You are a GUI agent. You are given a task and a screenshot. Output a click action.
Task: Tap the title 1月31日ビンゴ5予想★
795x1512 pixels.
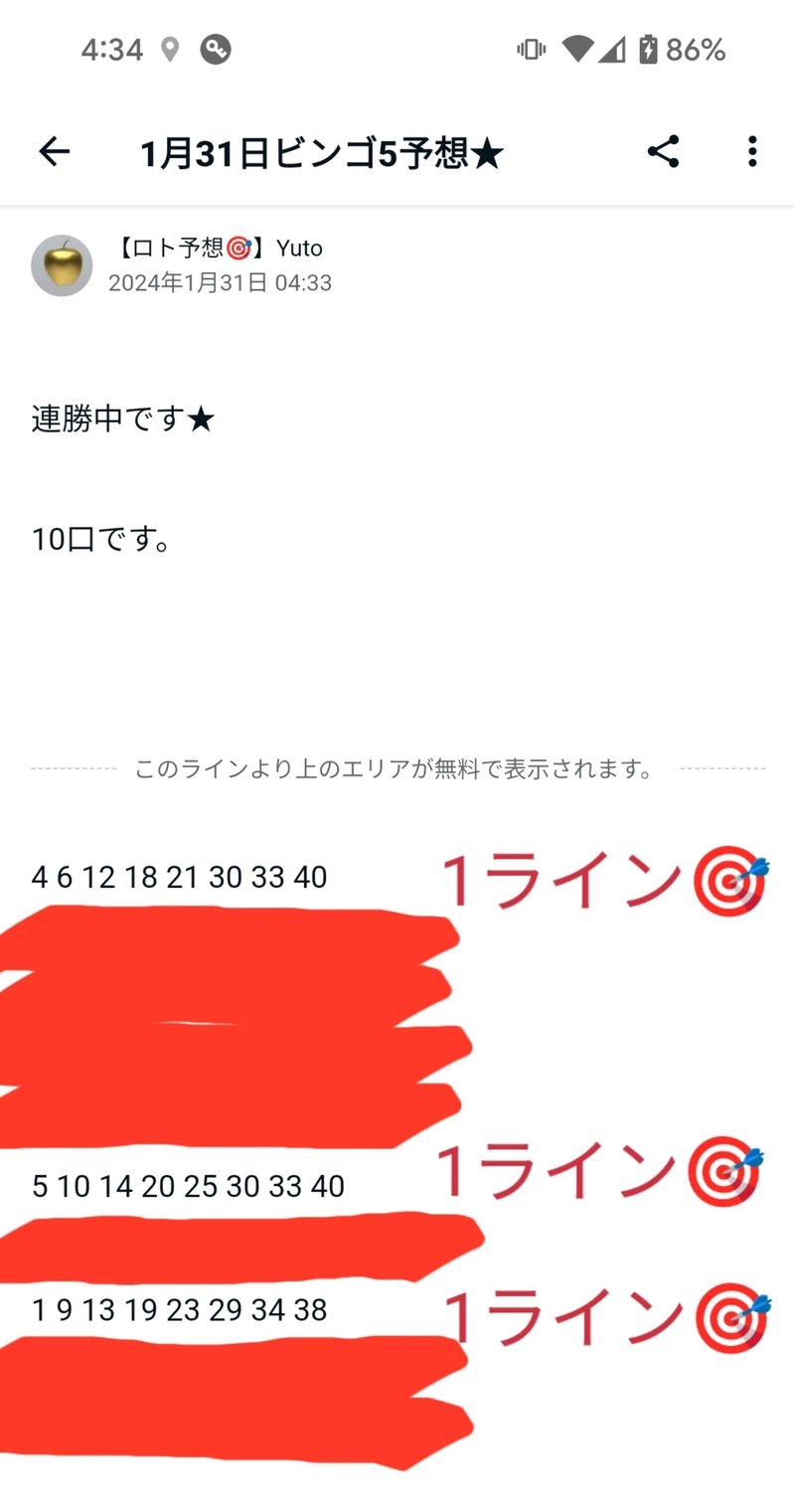[x=321, y=151]
